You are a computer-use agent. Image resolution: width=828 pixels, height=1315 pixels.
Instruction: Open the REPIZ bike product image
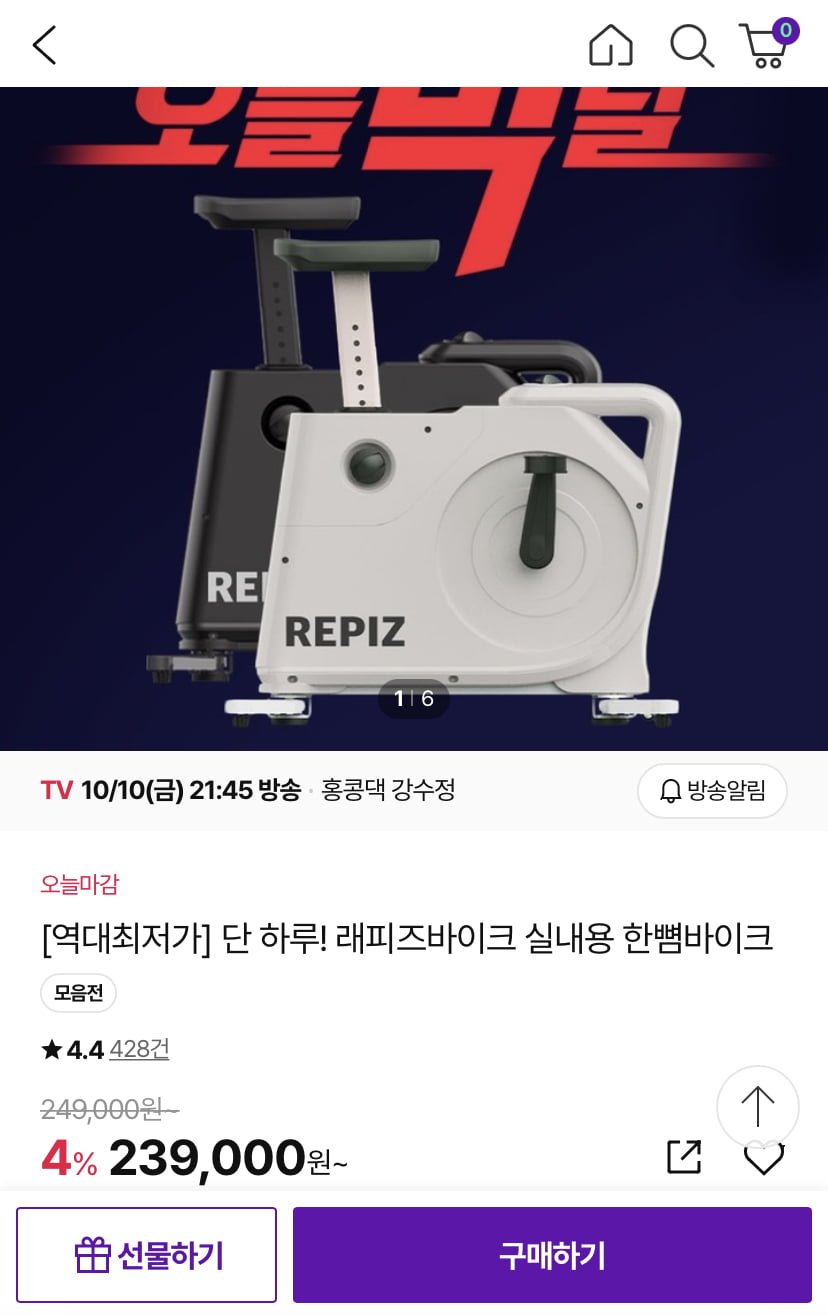[x=414, y=420]
